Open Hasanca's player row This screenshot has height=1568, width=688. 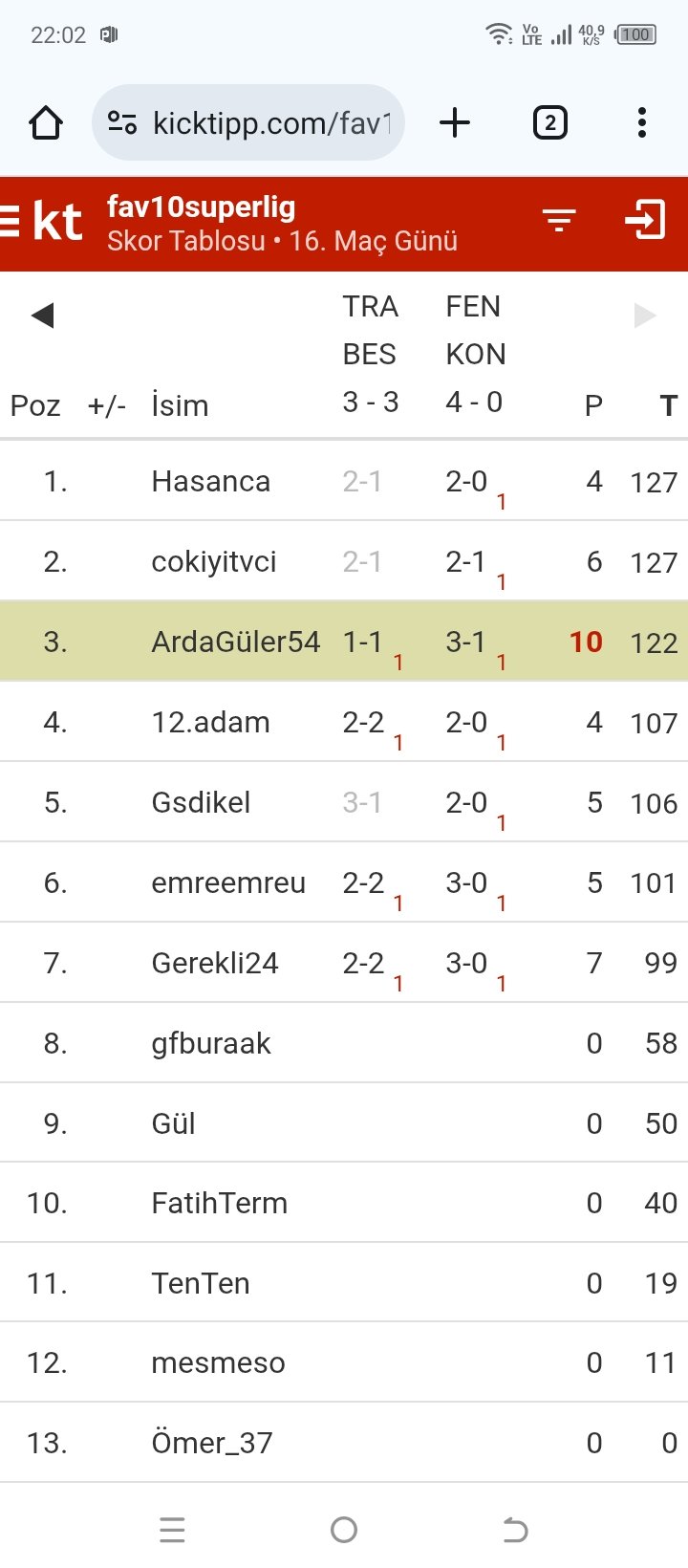click(211, 481)
